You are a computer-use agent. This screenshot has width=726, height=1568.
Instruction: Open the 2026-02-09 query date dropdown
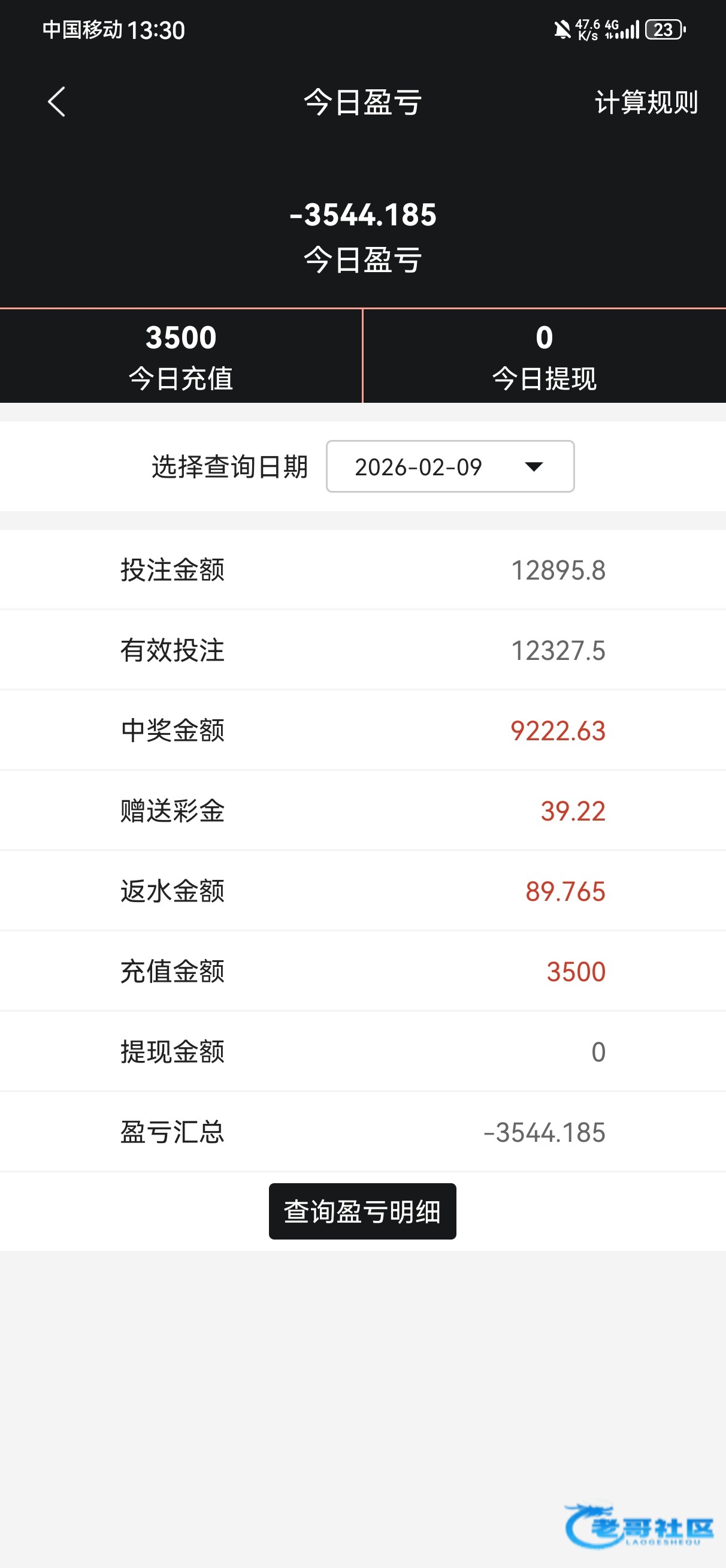click(x=450, y=466)
